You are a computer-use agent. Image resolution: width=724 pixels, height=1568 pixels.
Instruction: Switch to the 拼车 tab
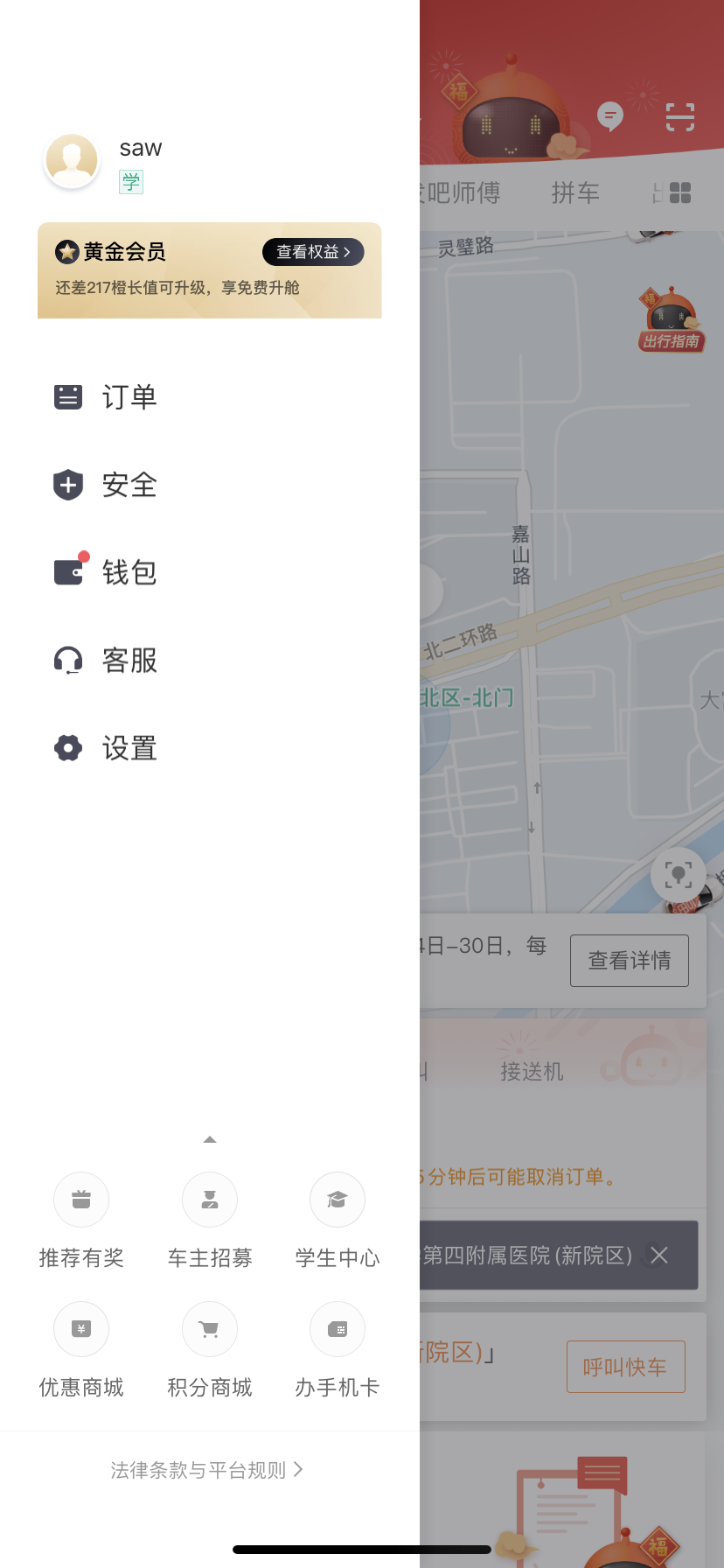[575, 192]
